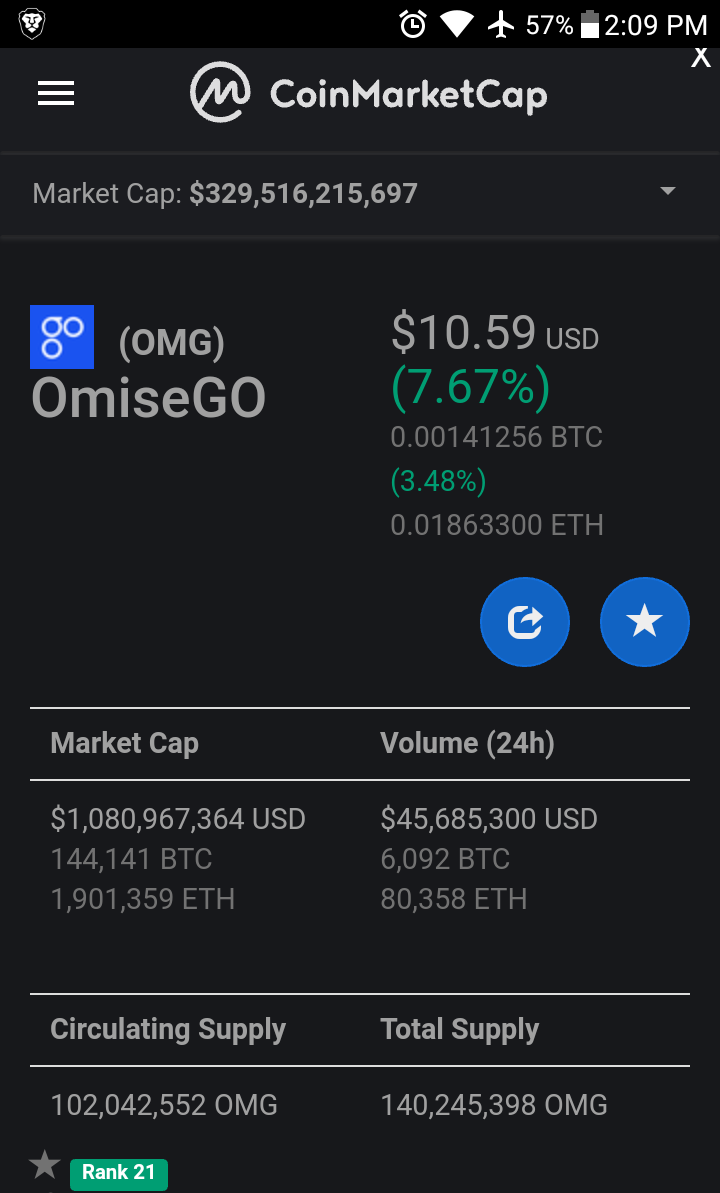Add OmiseGO to watchlist with star button
Image resolution: width=720 pixels, height=1193 pixels.
(645, 622)
